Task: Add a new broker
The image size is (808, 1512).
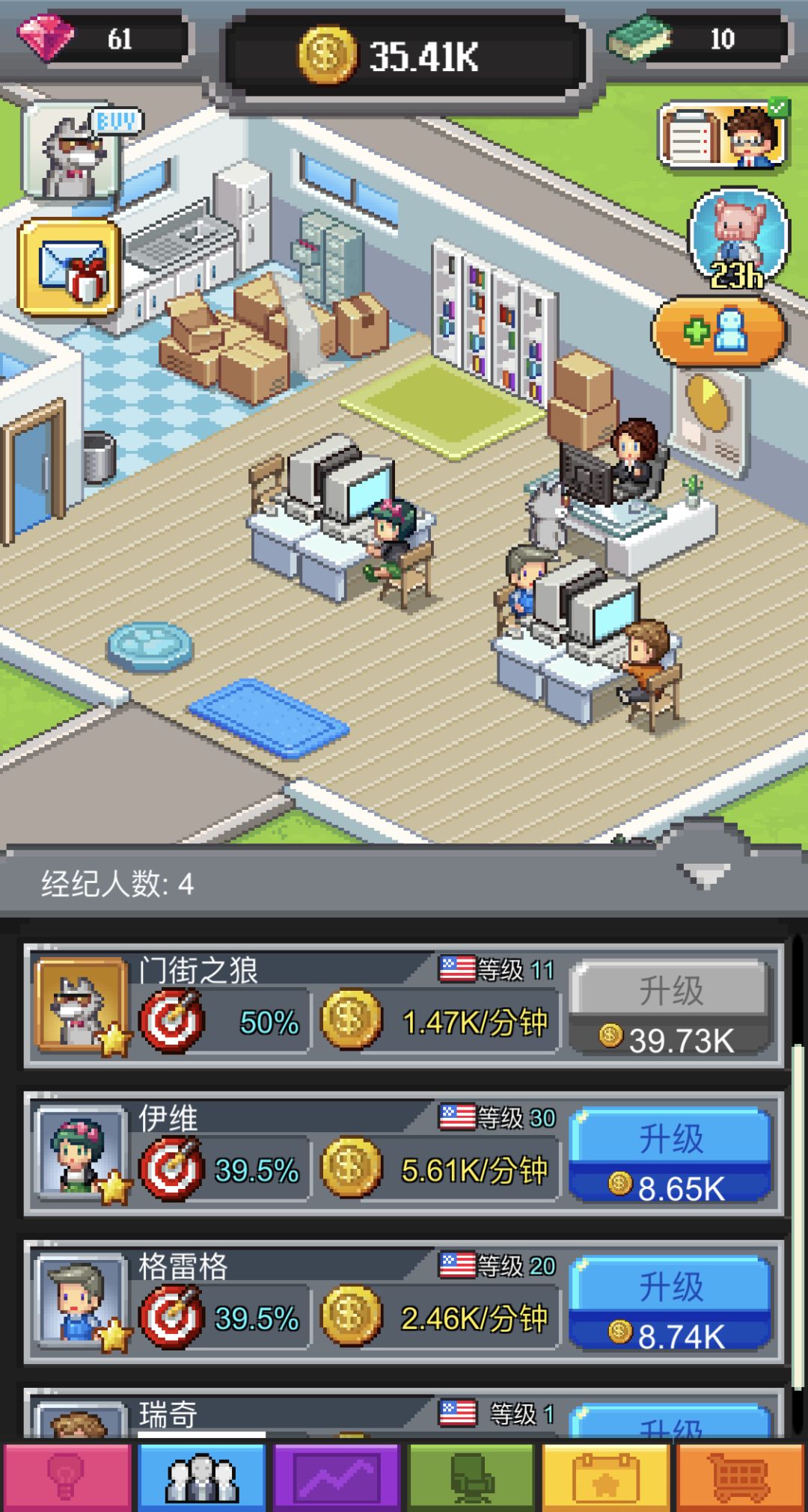Action: coord(717,331)
